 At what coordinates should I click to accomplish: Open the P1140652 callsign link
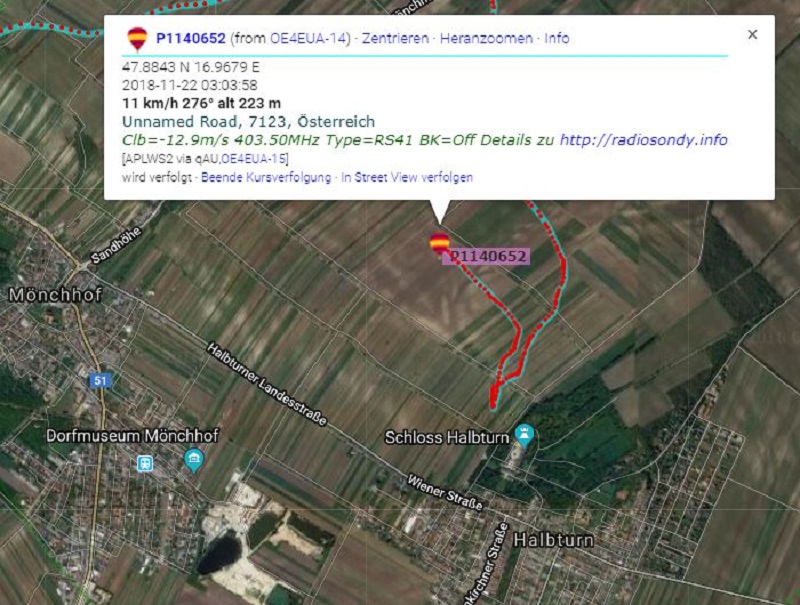click(190, 39)
